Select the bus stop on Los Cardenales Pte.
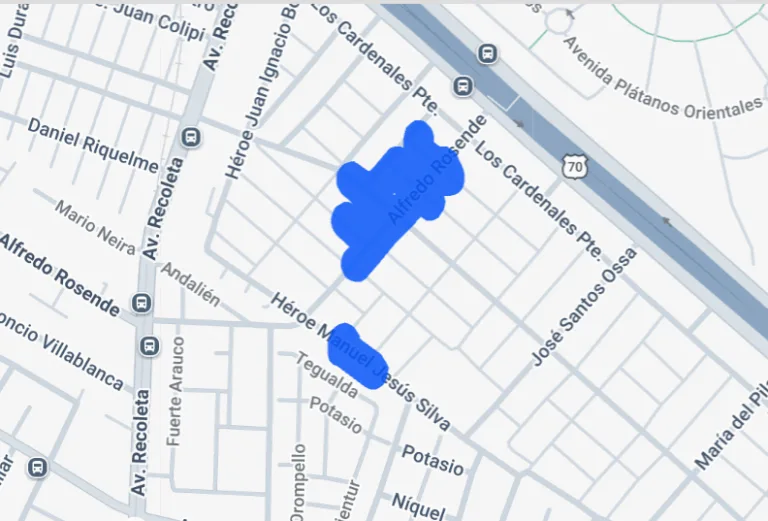The height and width of the screenshot is (521, 768). 462,87
